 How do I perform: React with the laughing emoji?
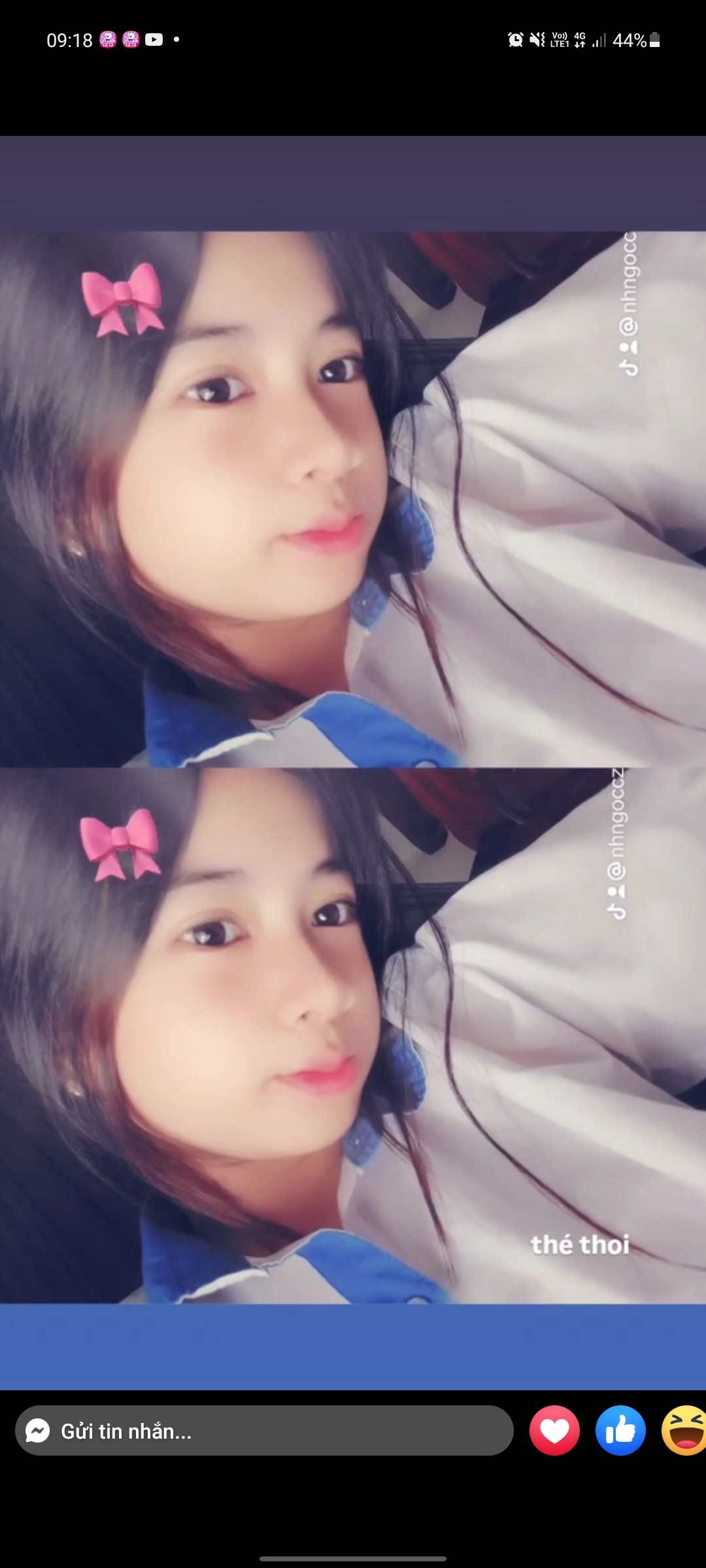(x=684, y=1431)
